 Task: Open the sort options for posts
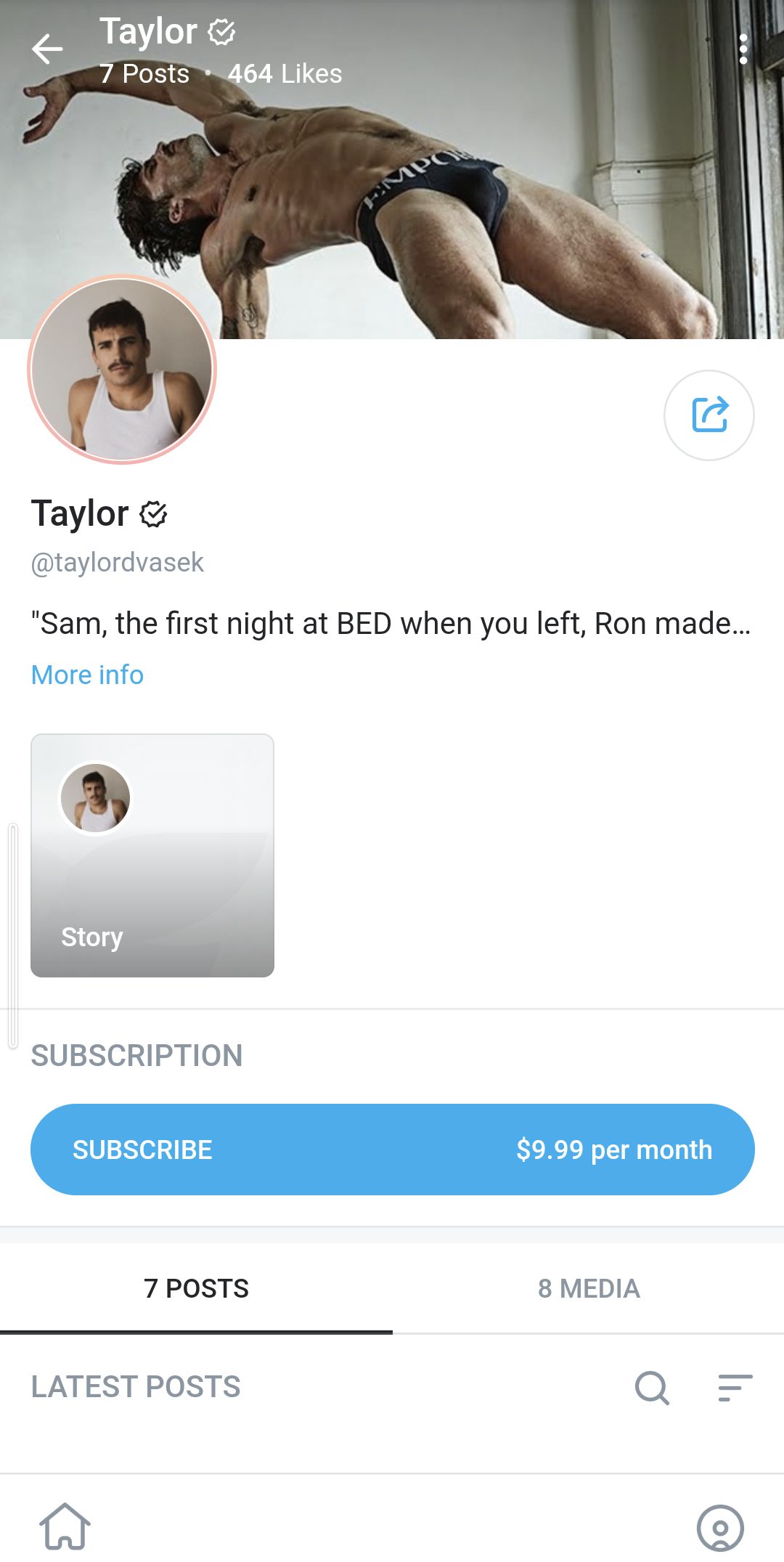coord(735,1388)
